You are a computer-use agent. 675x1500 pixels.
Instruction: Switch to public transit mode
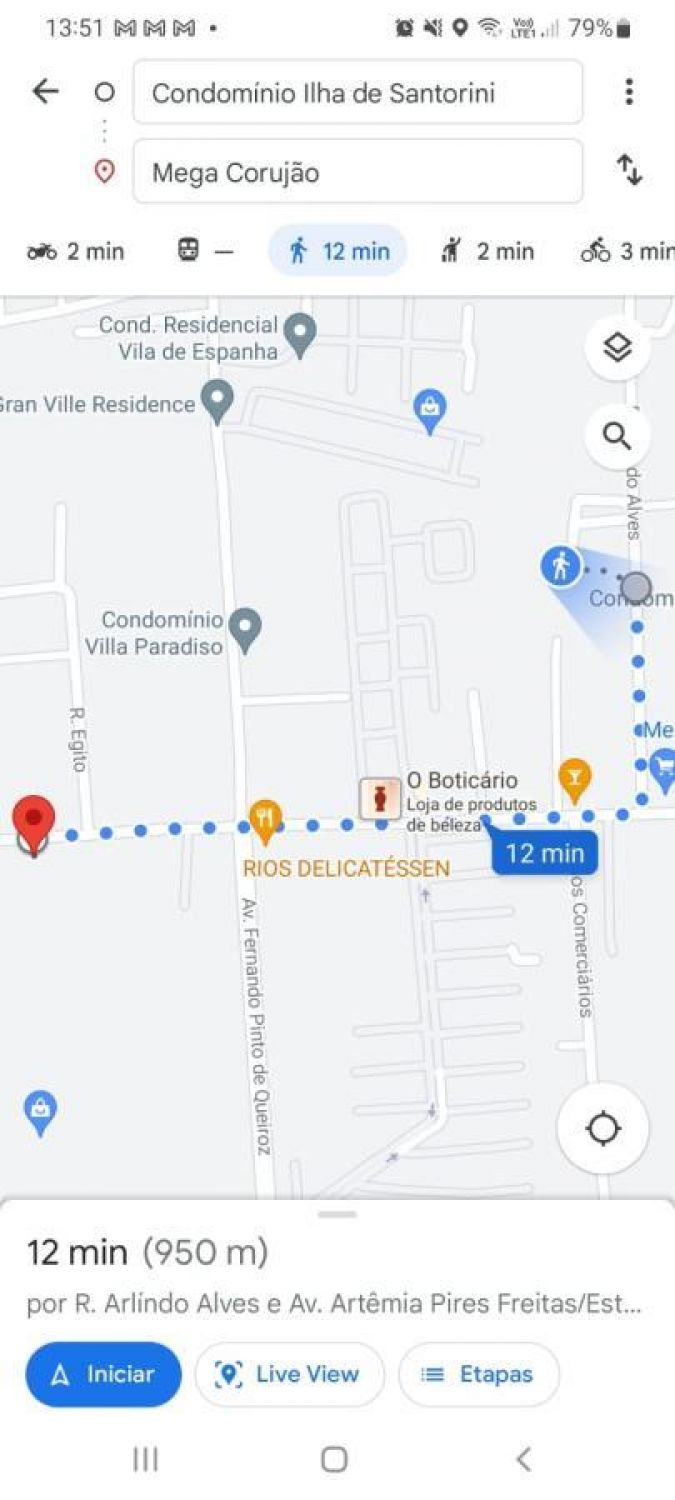205,251
